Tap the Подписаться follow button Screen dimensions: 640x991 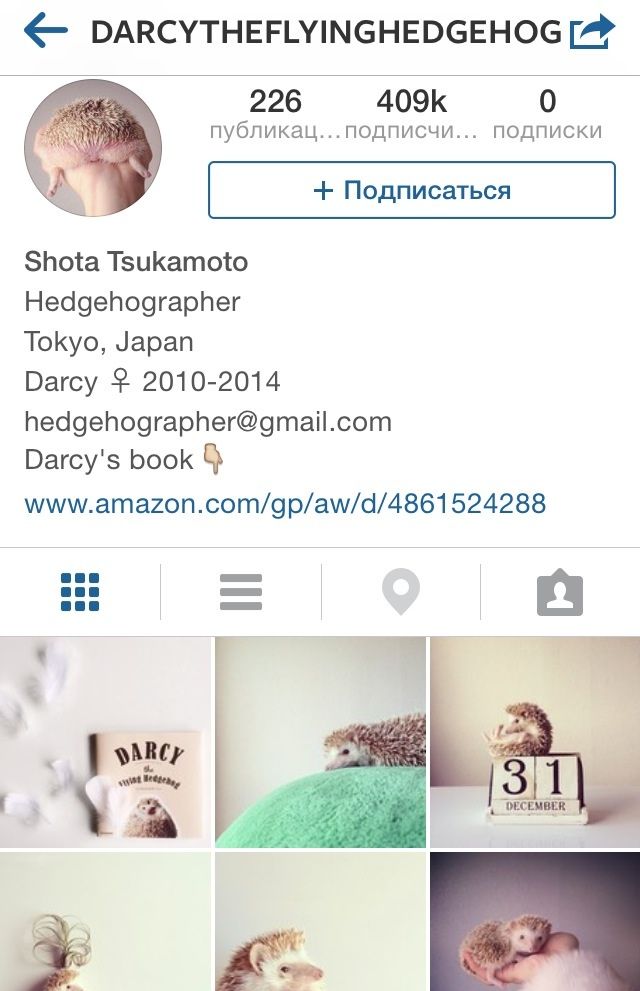click(x=411, y=190)
